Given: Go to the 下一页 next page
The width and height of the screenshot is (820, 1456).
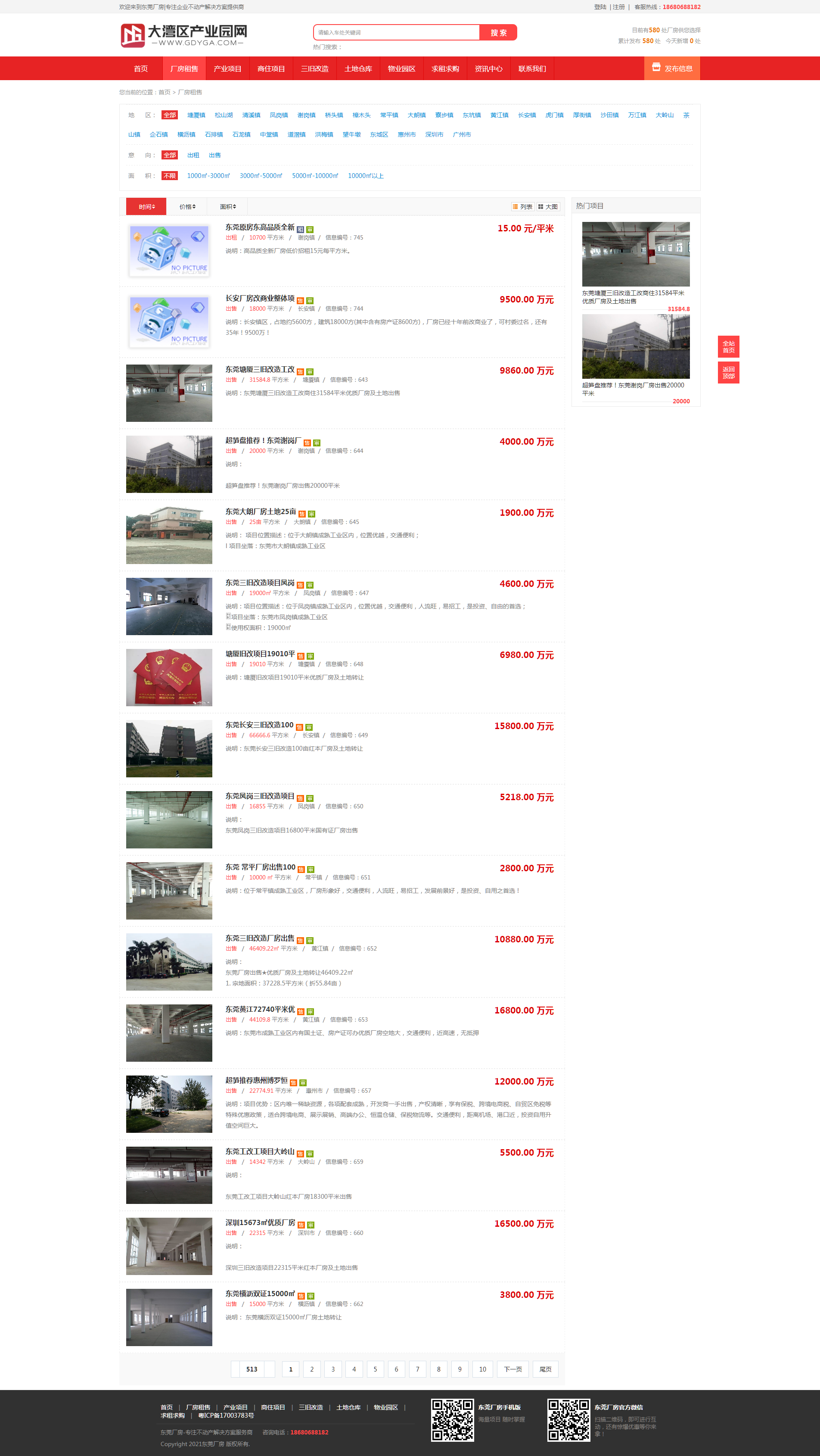Looking at the screenshot, I should click(x=513, y=1369).
